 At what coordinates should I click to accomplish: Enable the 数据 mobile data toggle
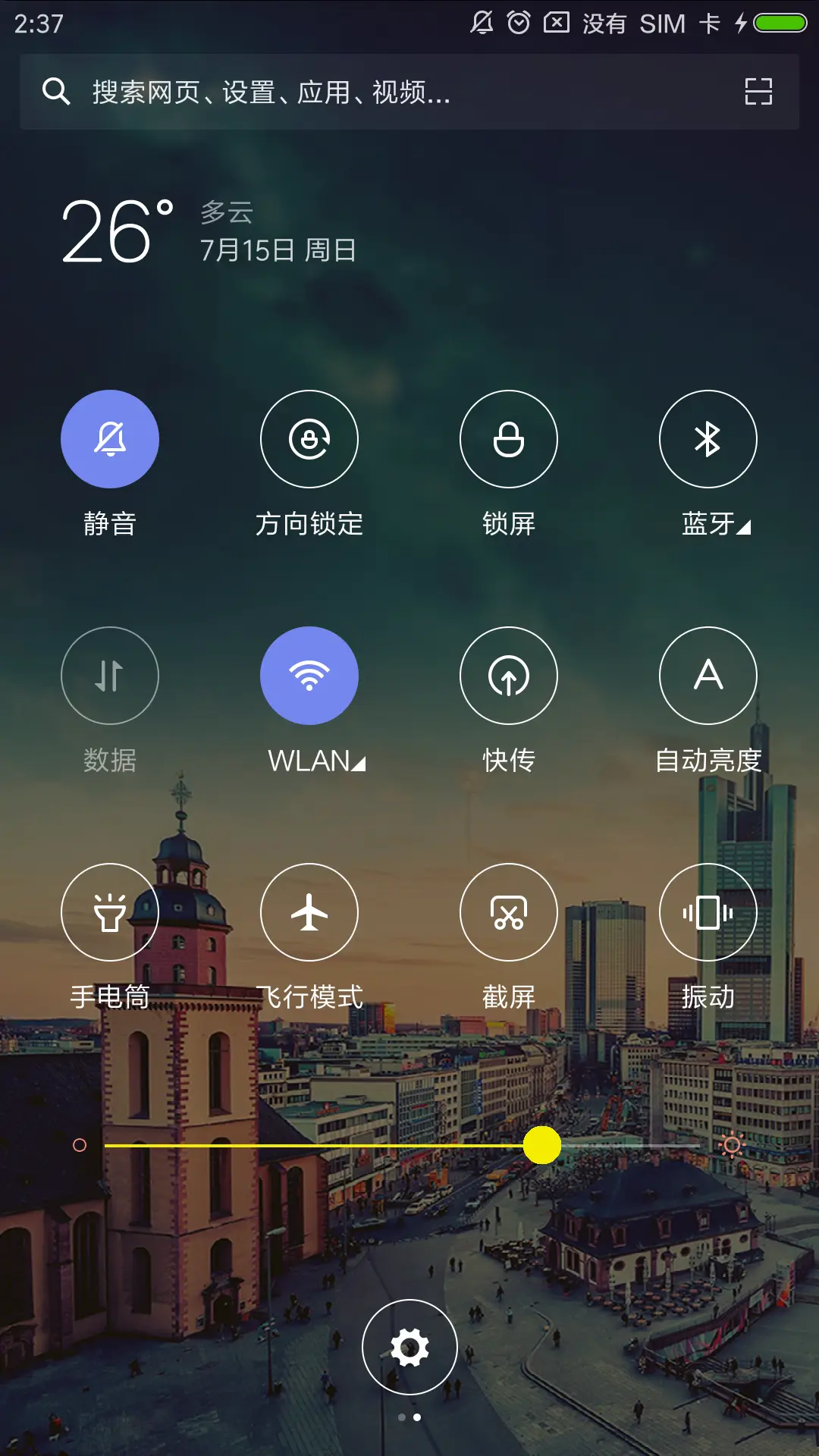(109, 676)
